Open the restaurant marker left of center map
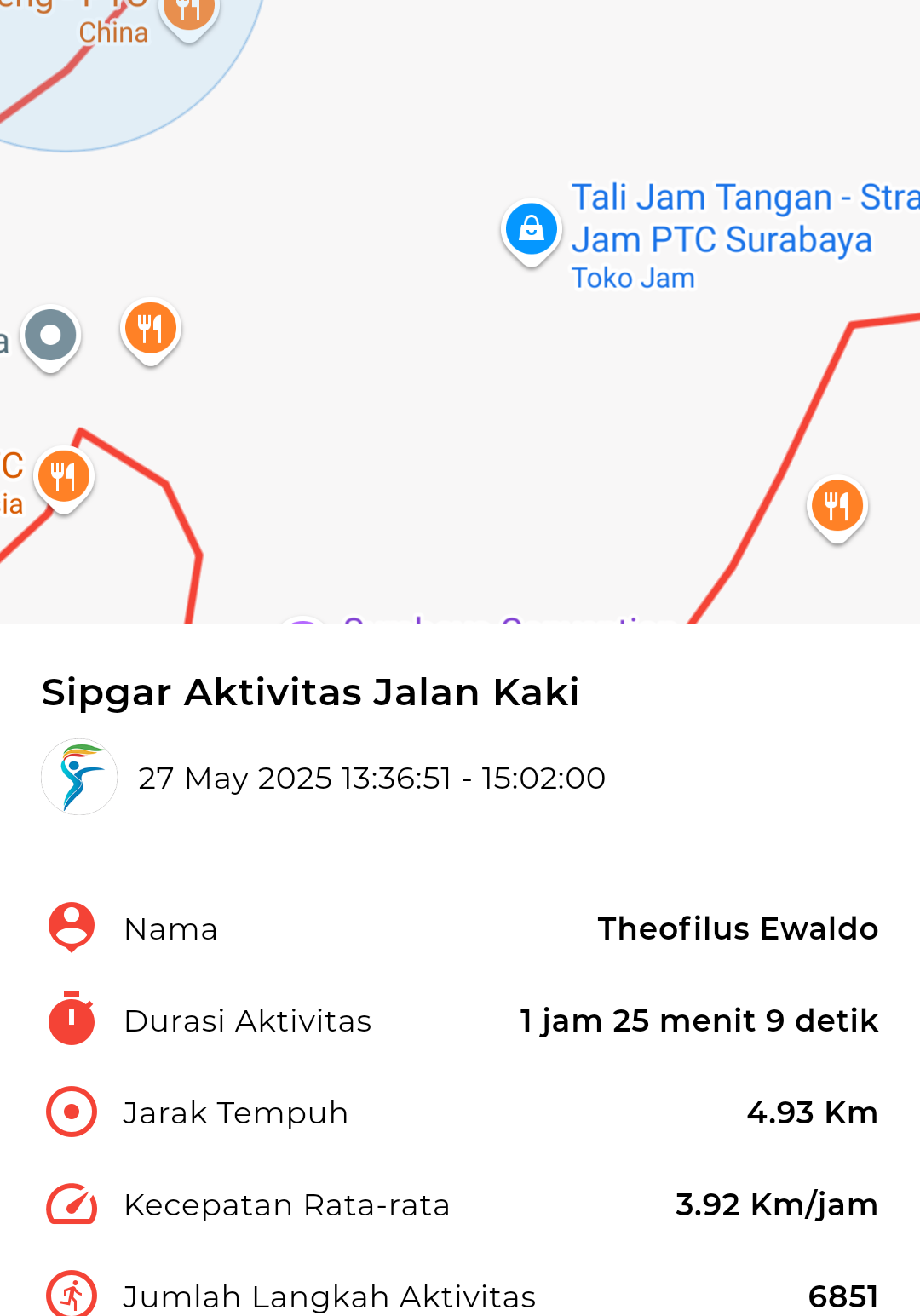Viewport: 920px width, 1316px height. tap(150, 328)
